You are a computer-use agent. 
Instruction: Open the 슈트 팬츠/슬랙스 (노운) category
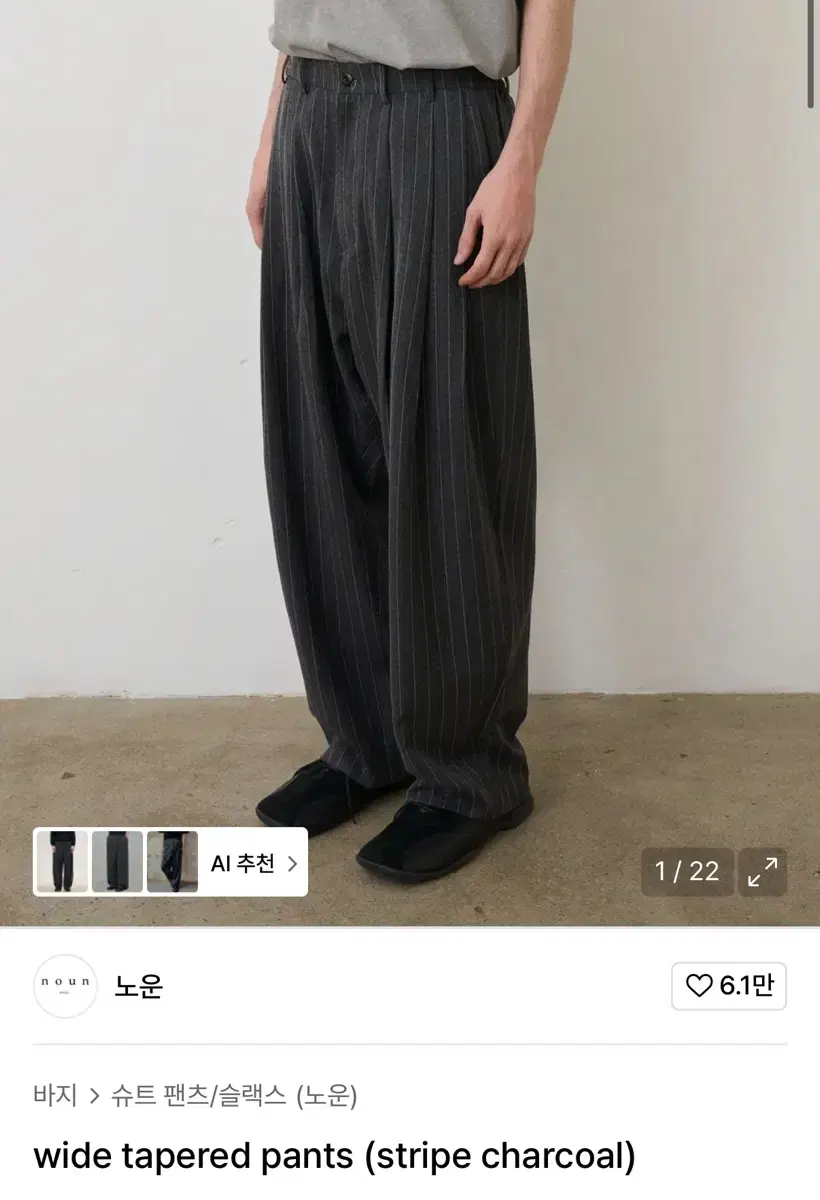coord(230,1095)
